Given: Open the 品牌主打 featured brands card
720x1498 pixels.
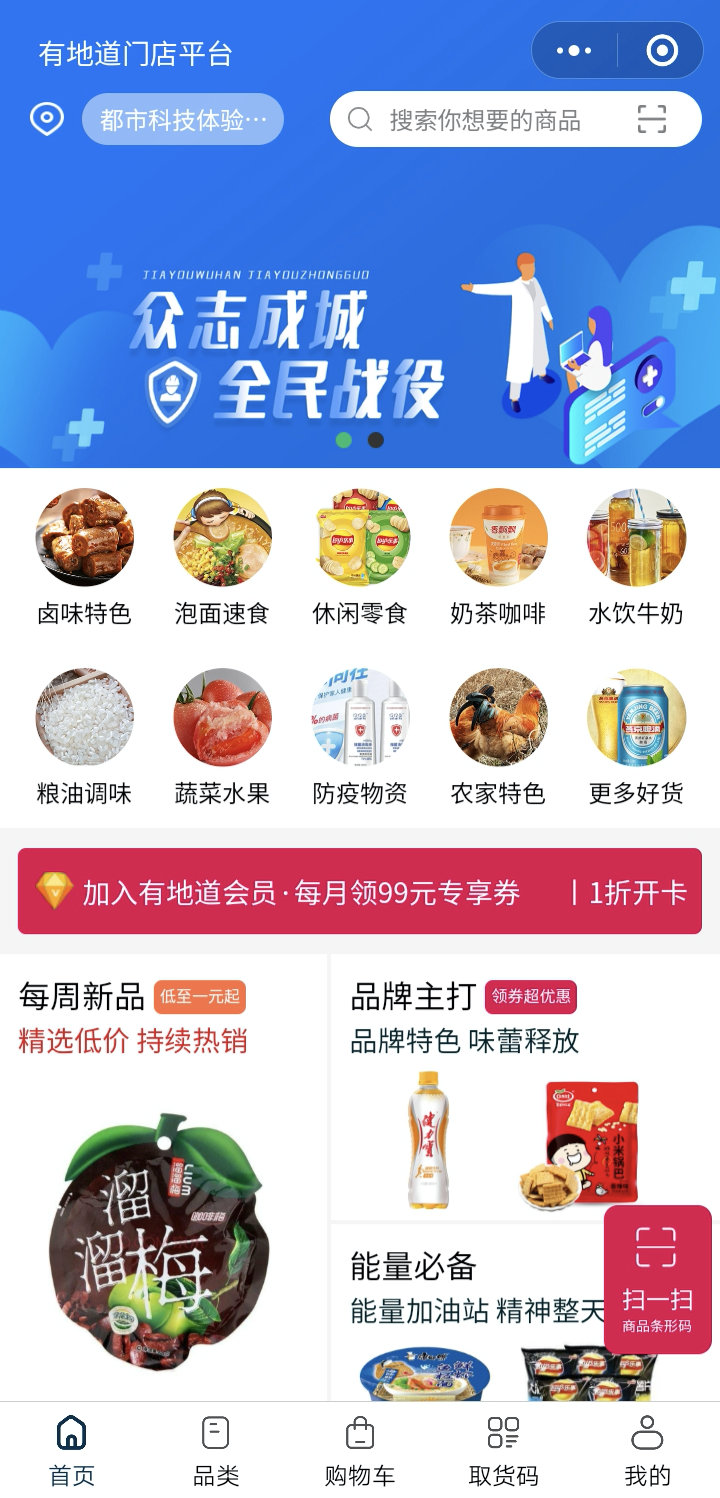Looking at the screenshot, I should (524, 1086).
